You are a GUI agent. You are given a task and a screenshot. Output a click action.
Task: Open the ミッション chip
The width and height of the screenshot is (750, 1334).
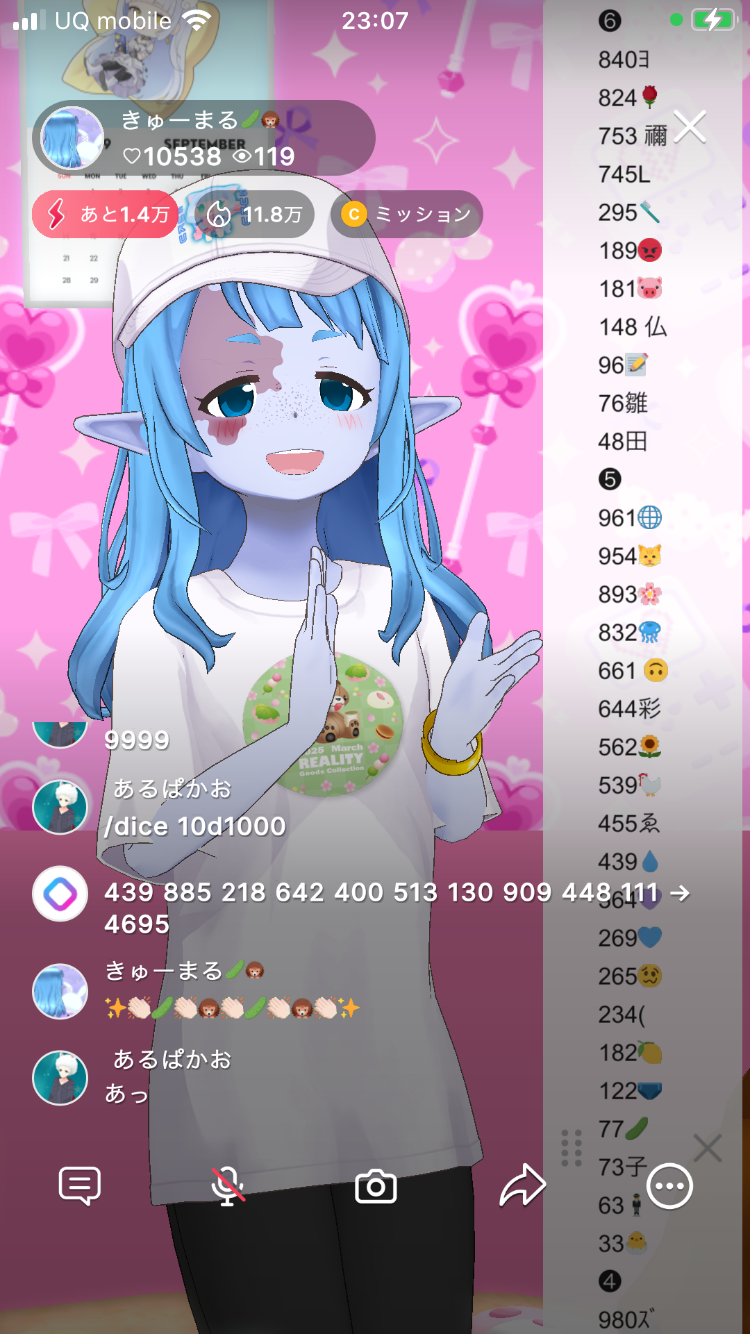coord(406,214)
